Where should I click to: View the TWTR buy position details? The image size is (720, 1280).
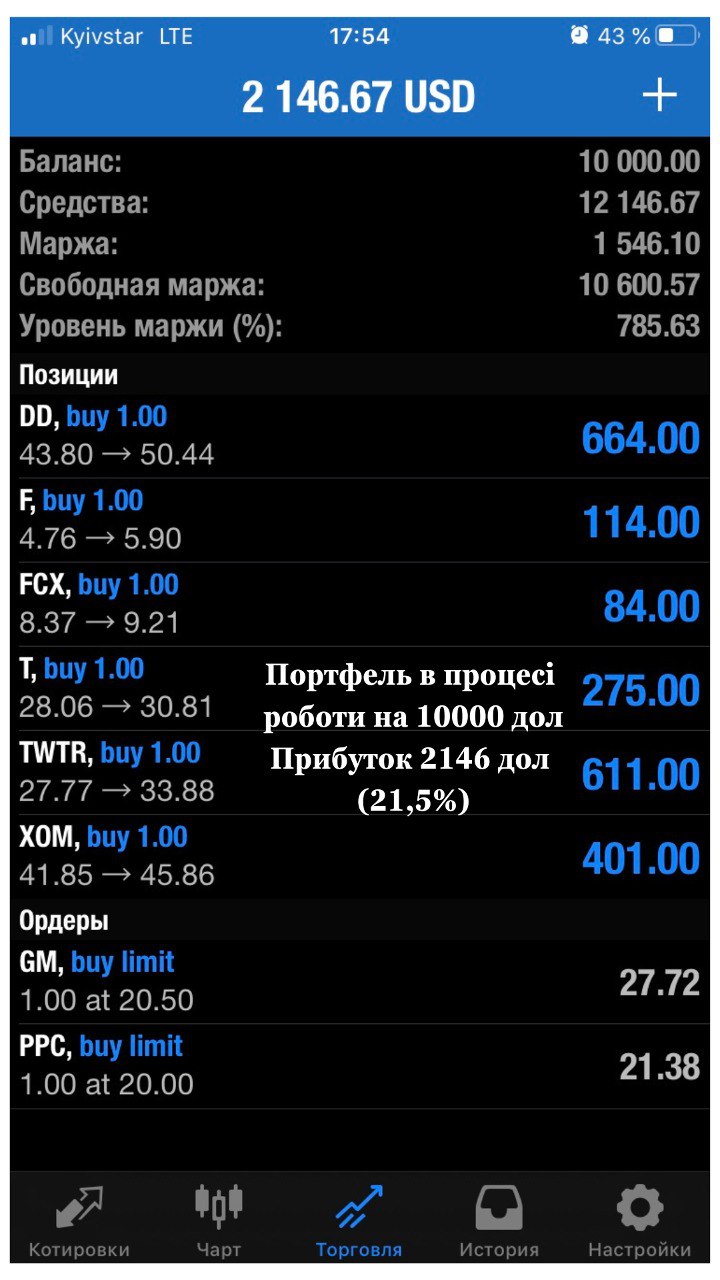[x=360, y=773]
